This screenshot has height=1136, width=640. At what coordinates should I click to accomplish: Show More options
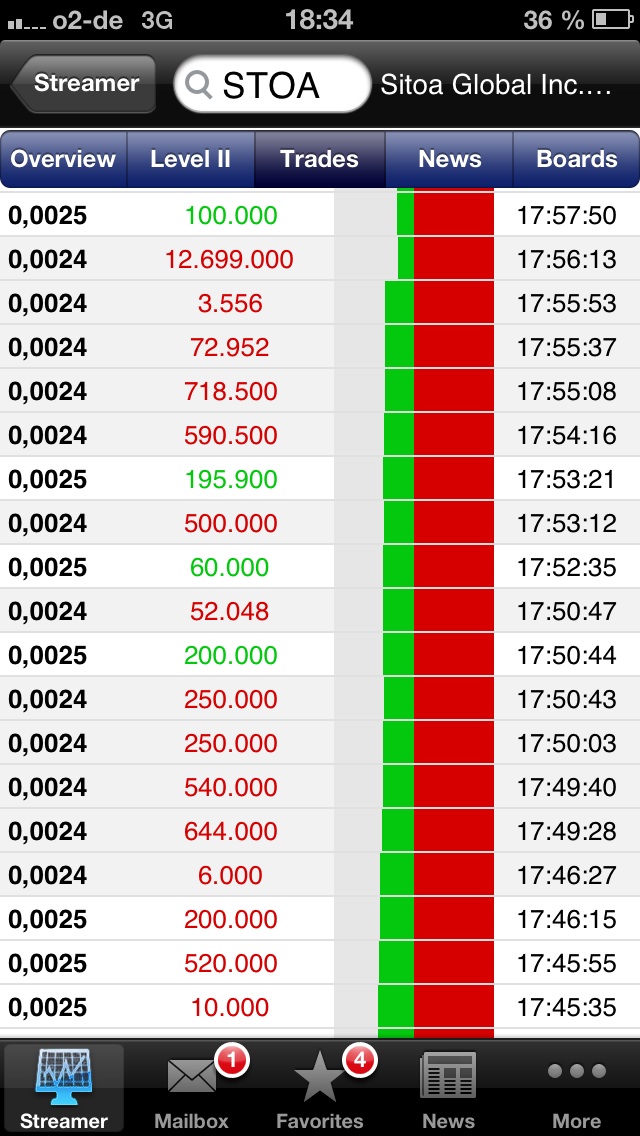click(x=576, y=1088)
